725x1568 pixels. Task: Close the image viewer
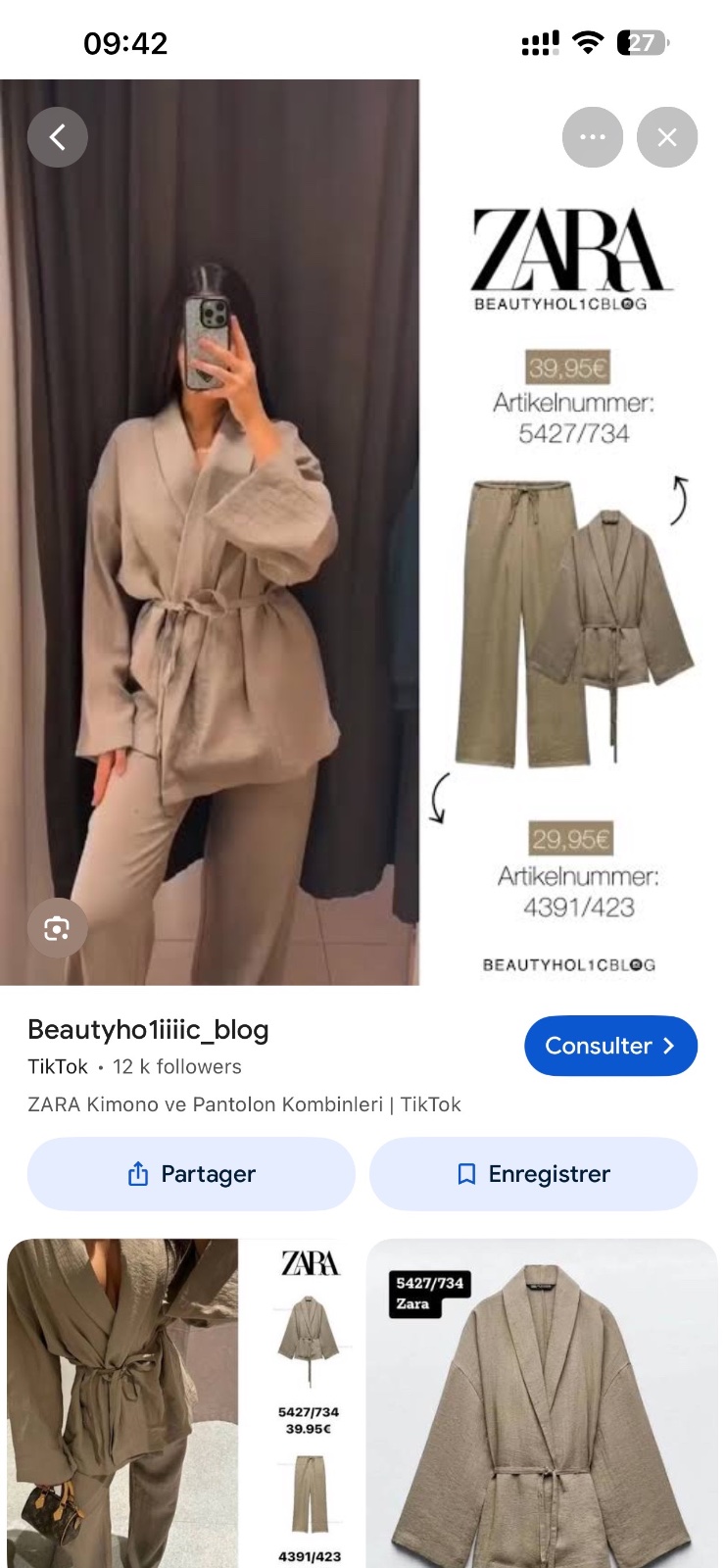[x=667, y=137]
